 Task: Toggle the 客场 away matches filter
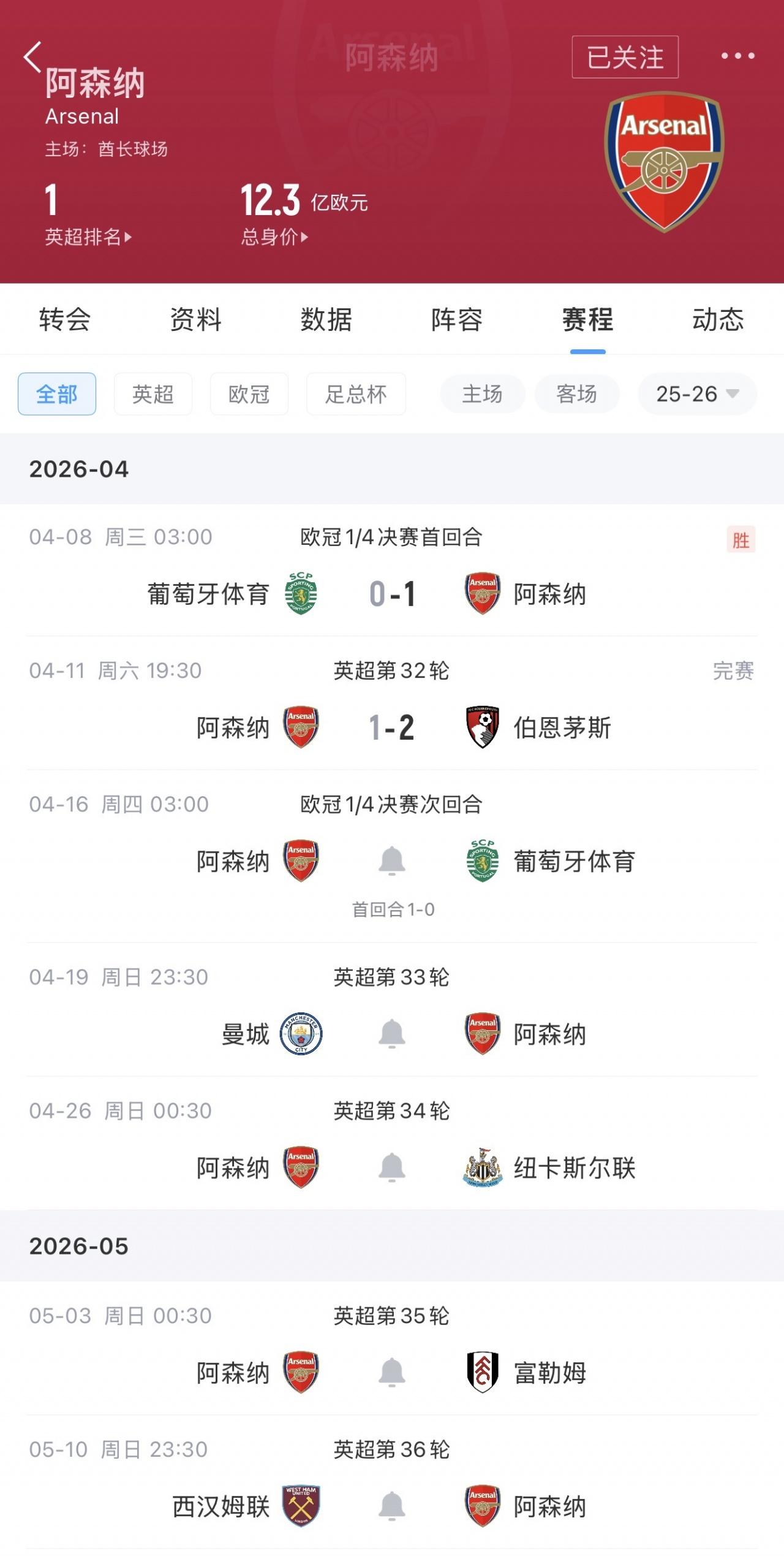pos(576,394)
